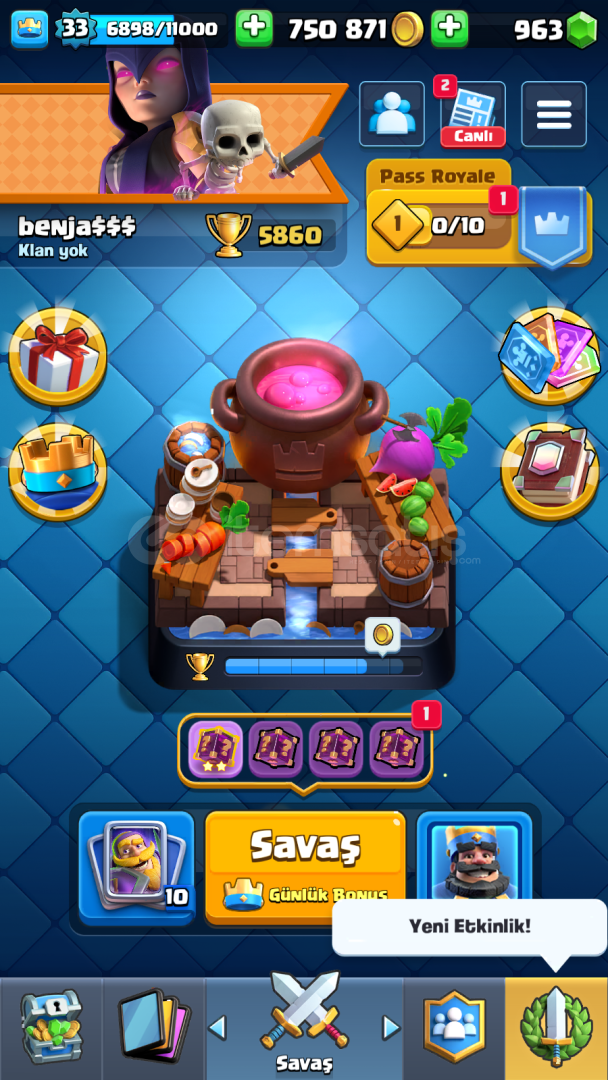Open the hamburger menu
Screen dimensions: 608x1080
pos(554,114)
